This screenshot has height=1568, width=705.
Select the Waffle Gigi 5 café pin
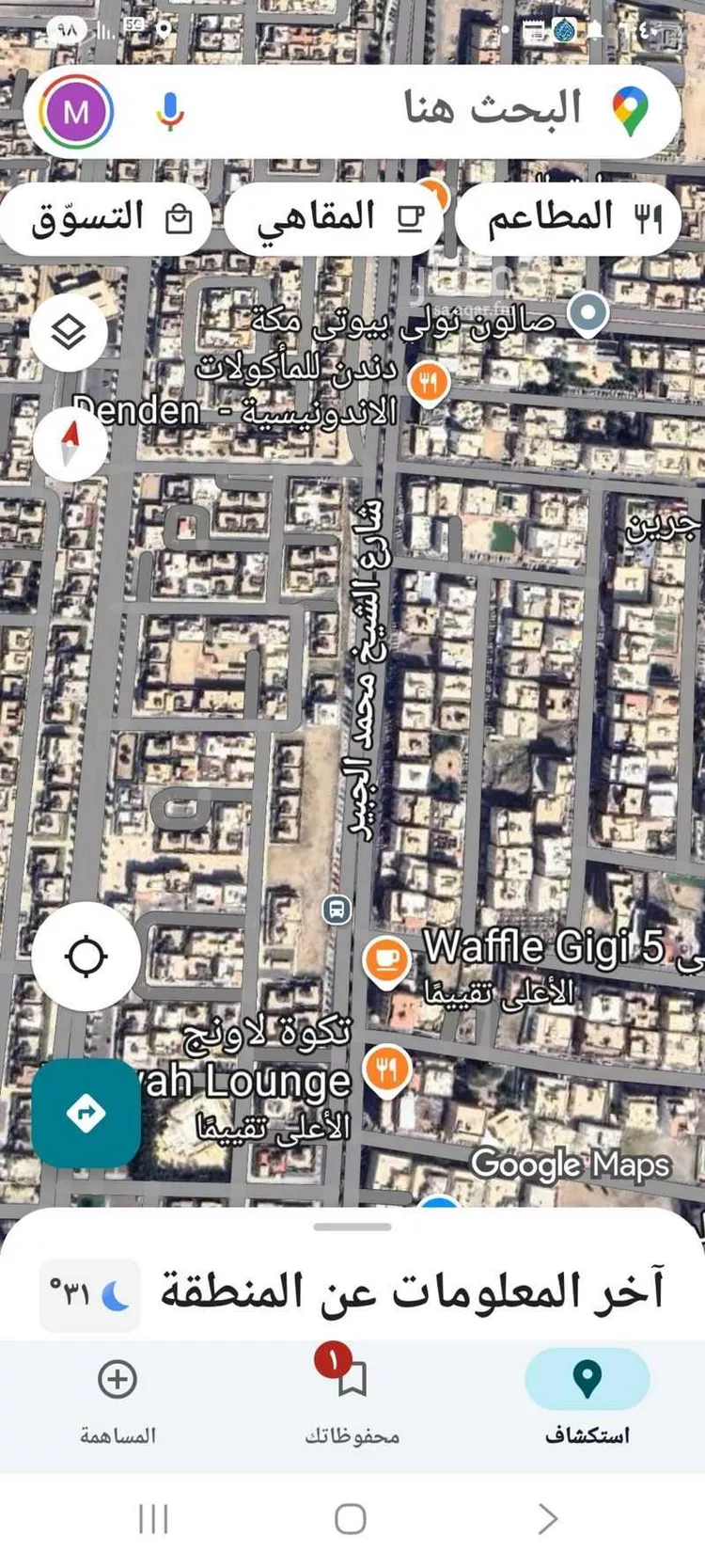386,960
